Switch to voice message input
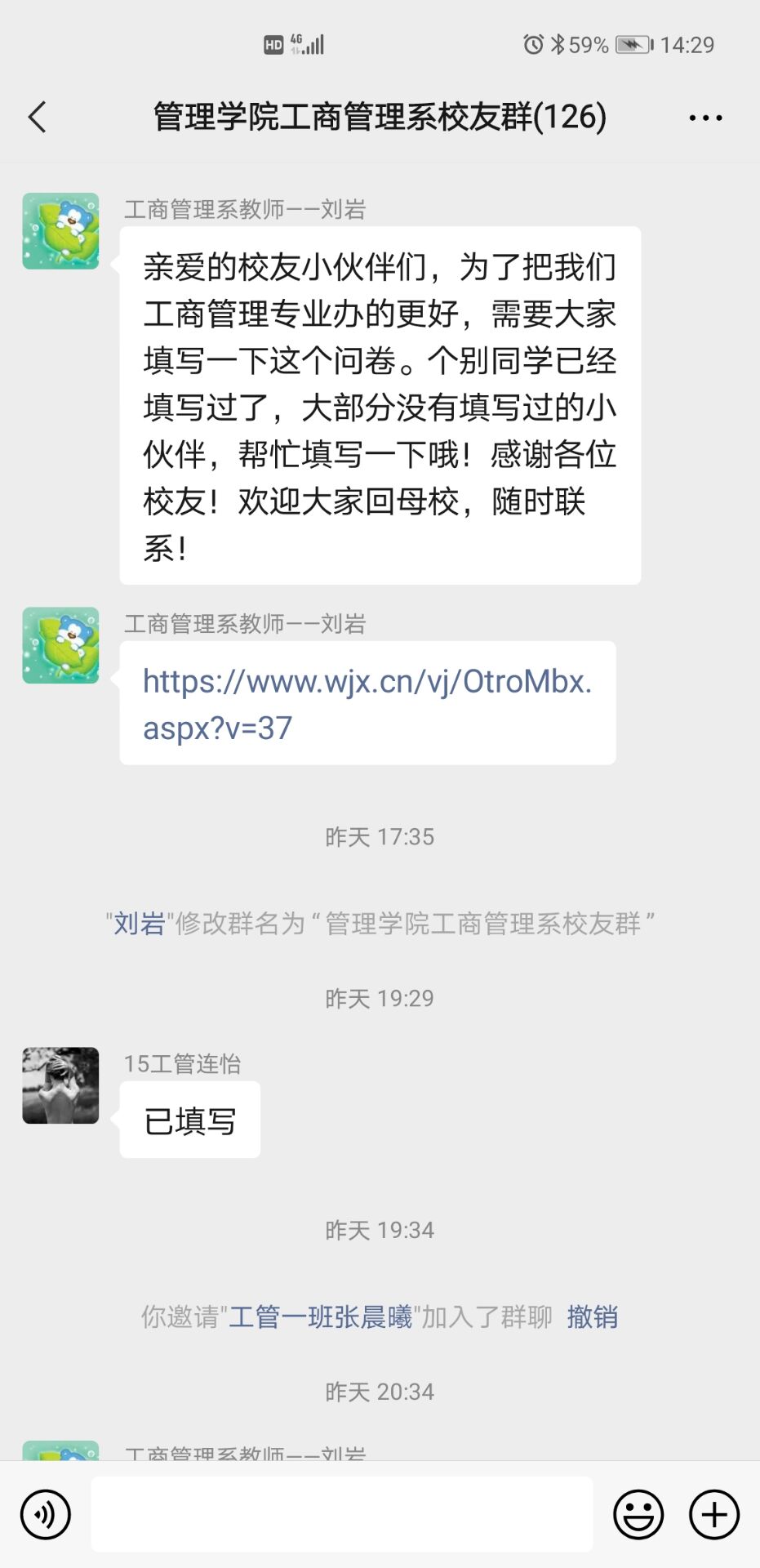 pyautogui.click(x=46, y=1514)
